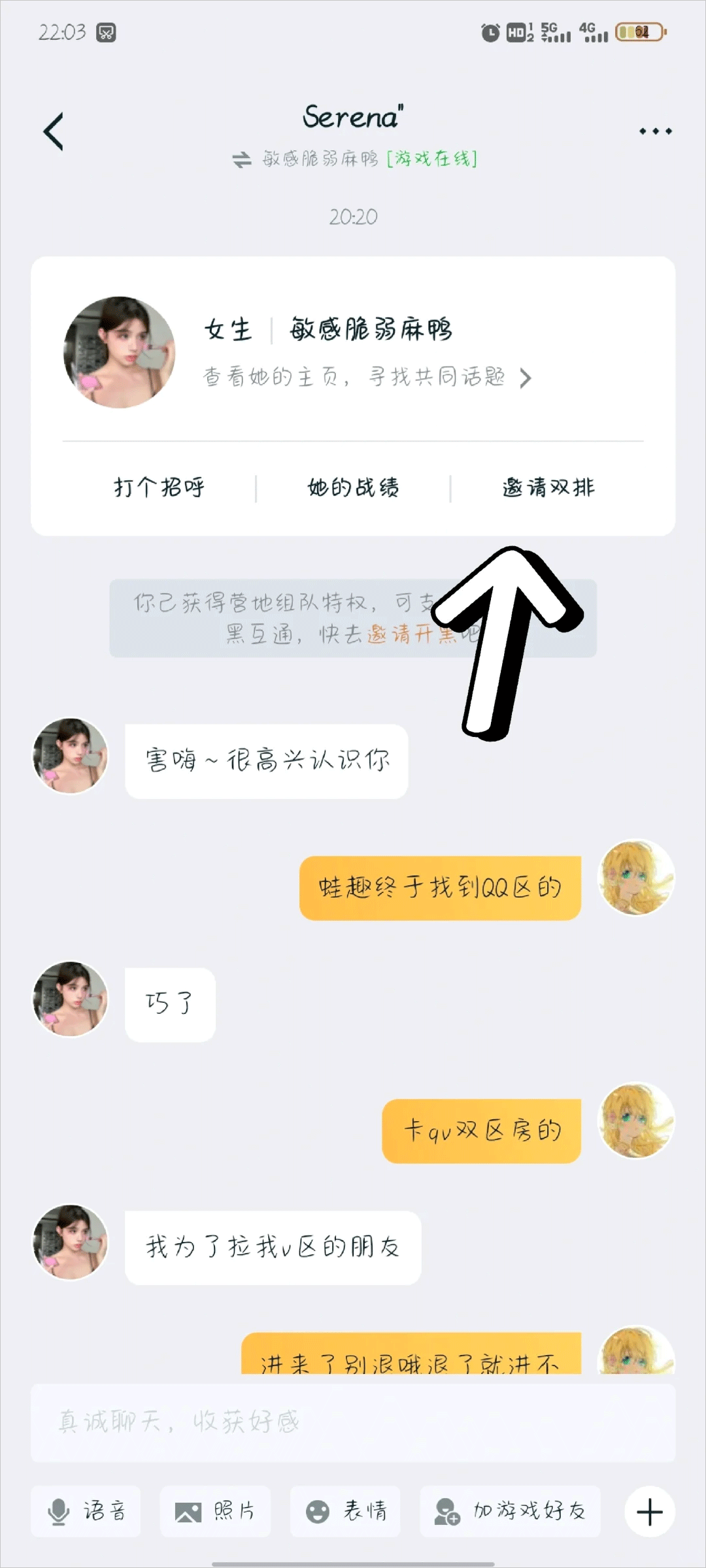This screenshot has height=1568, width=706.
Task: Open the 表情 emoji panel
Action: 345,1511
